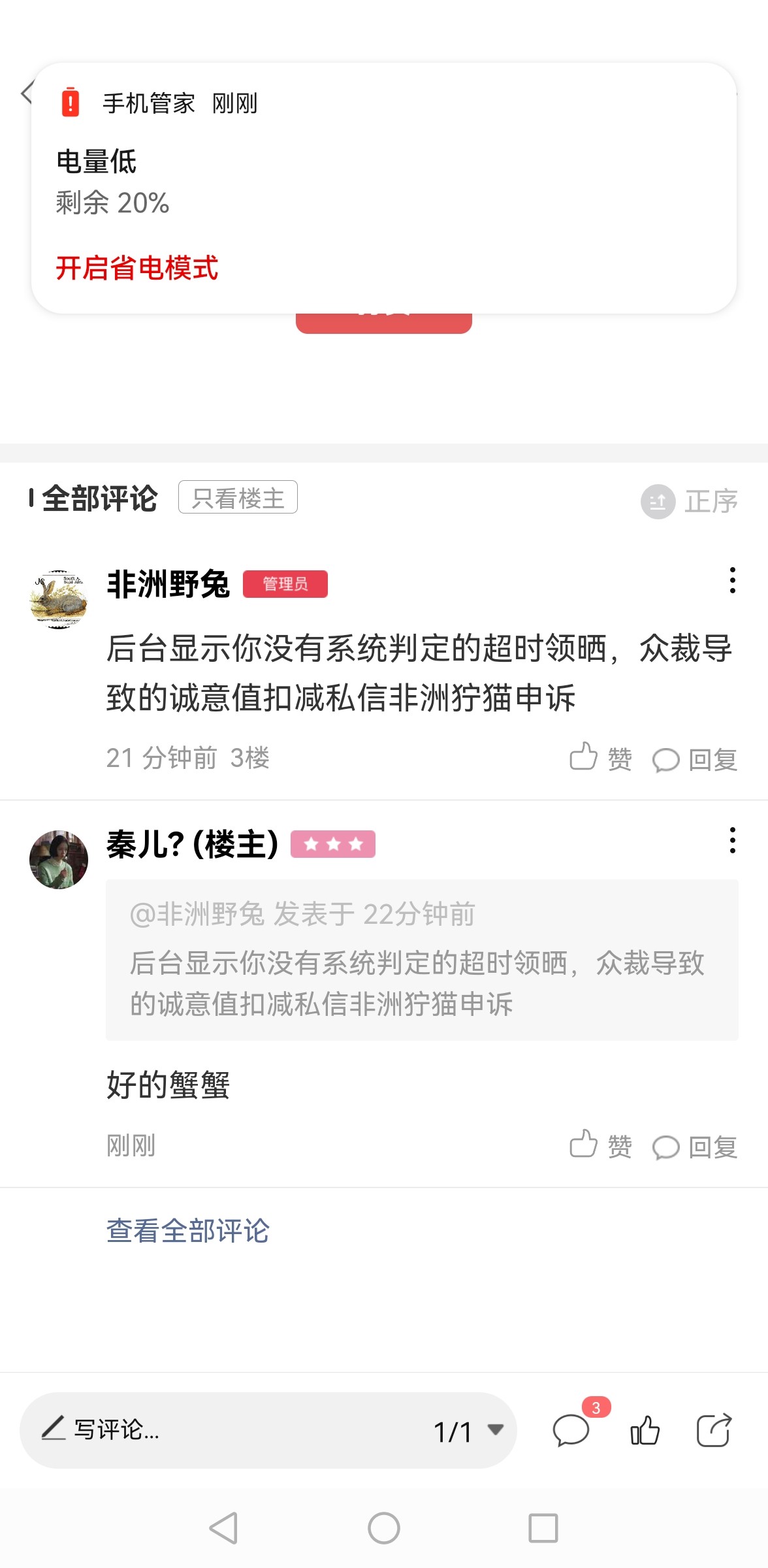Open comments bubble with 3 badge
768x1568 pixels.
coord(571,1431)
